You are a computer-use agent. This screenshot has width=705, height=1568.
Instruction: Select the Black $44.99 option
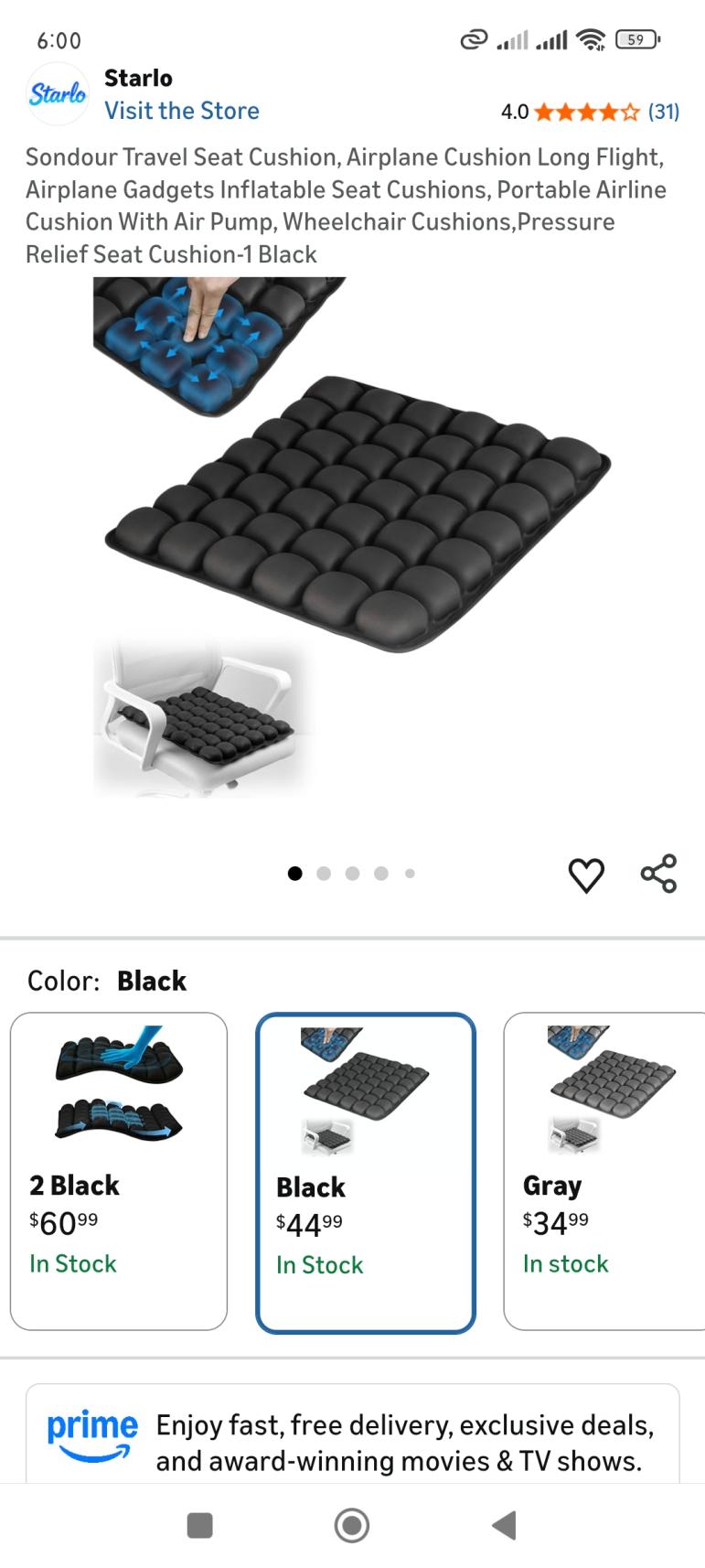click(365, 1172)
